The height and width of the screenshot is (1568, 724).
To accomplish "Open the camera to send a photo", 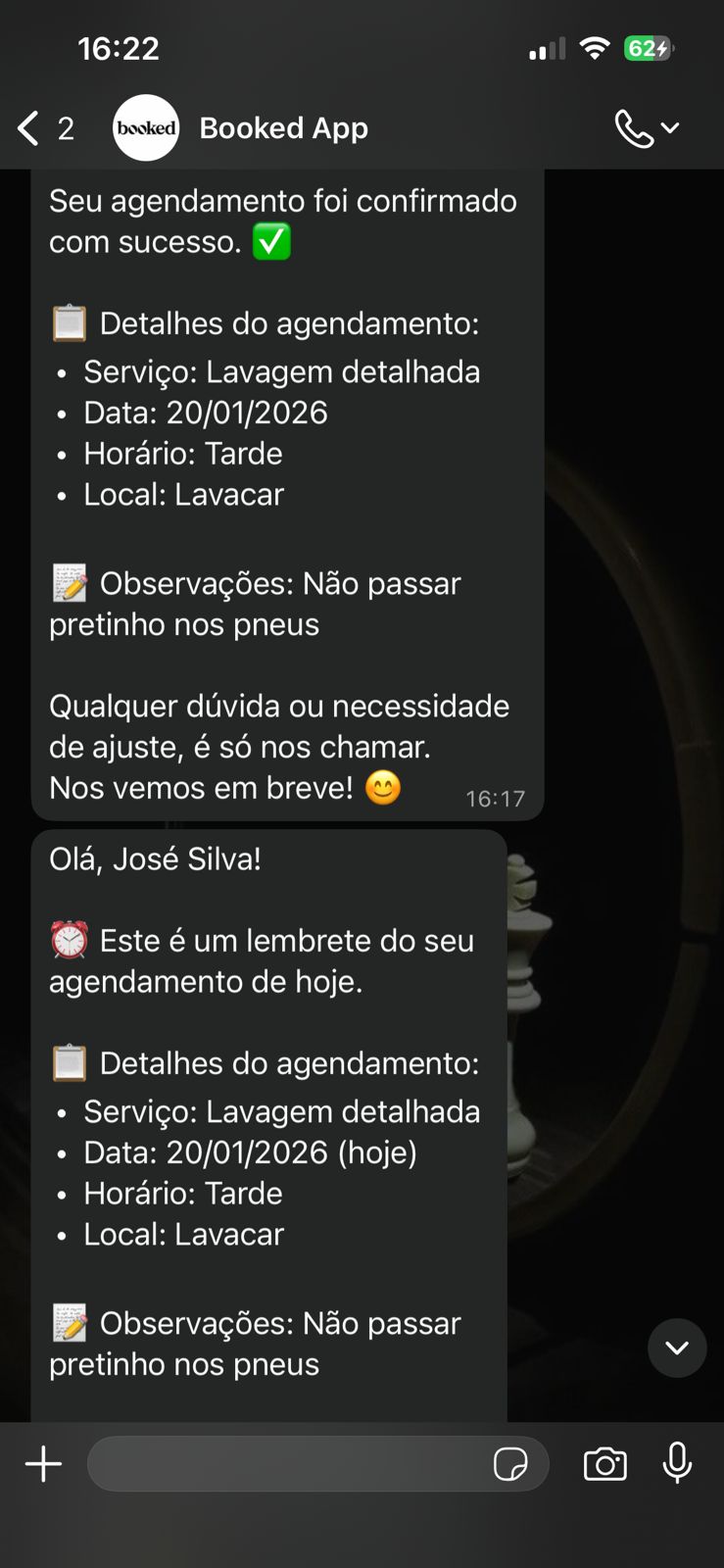I will click(605, 1463).
